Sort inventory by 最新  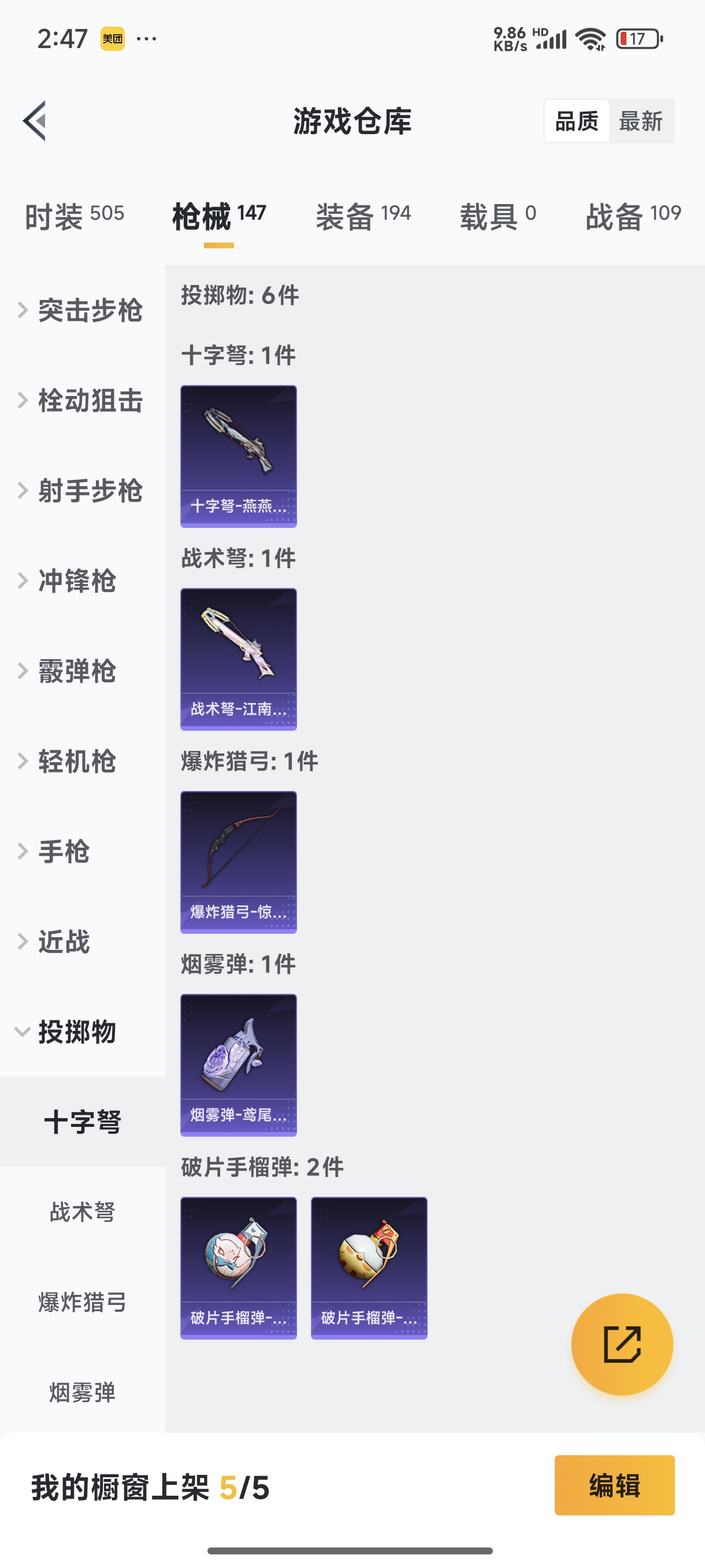(640, 121)
